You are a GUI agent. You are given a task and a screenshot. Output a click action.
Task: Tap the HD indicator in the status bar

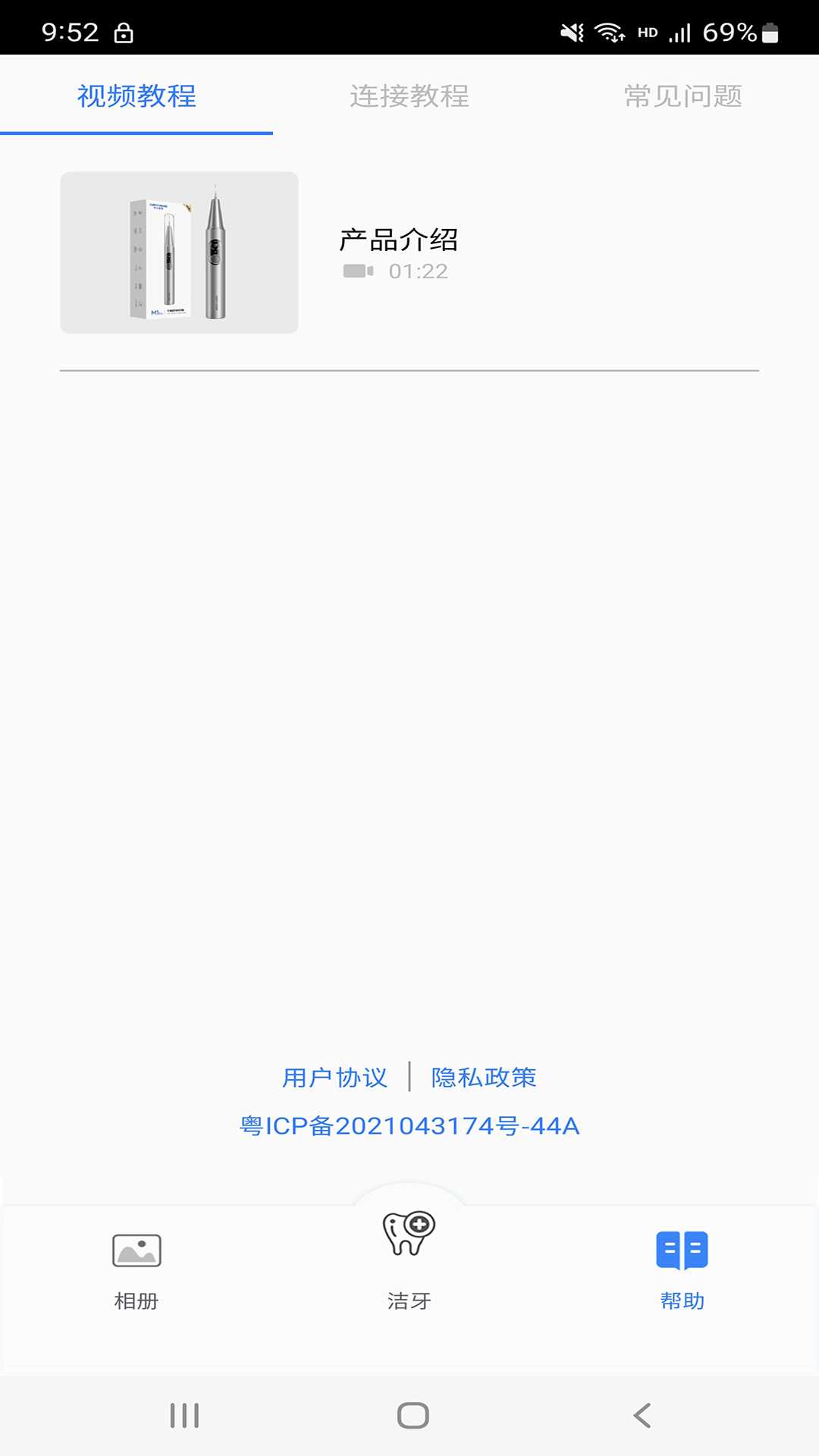click(x=647, y=31)
